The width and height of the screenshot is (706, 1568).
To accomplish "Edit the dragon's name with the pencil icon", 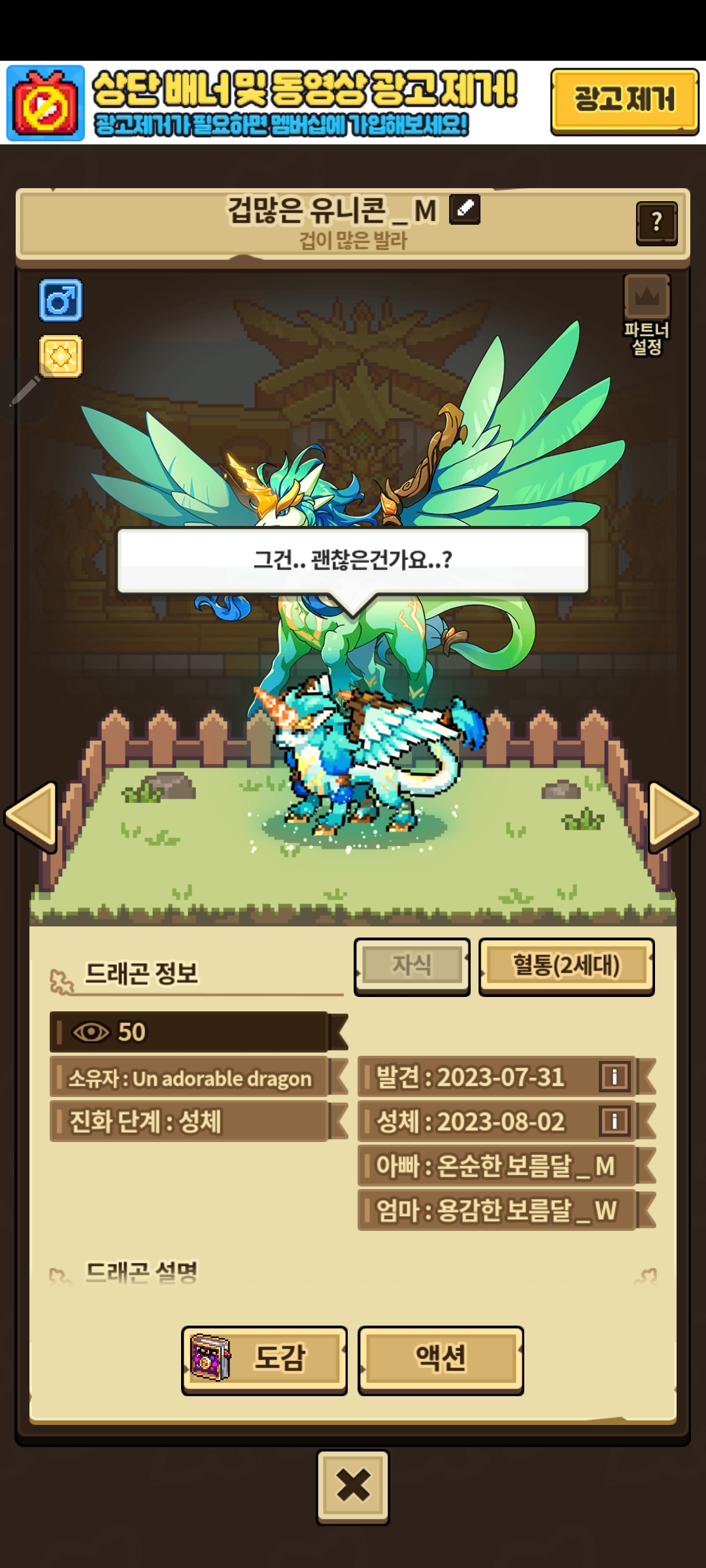I will point(465,210).
